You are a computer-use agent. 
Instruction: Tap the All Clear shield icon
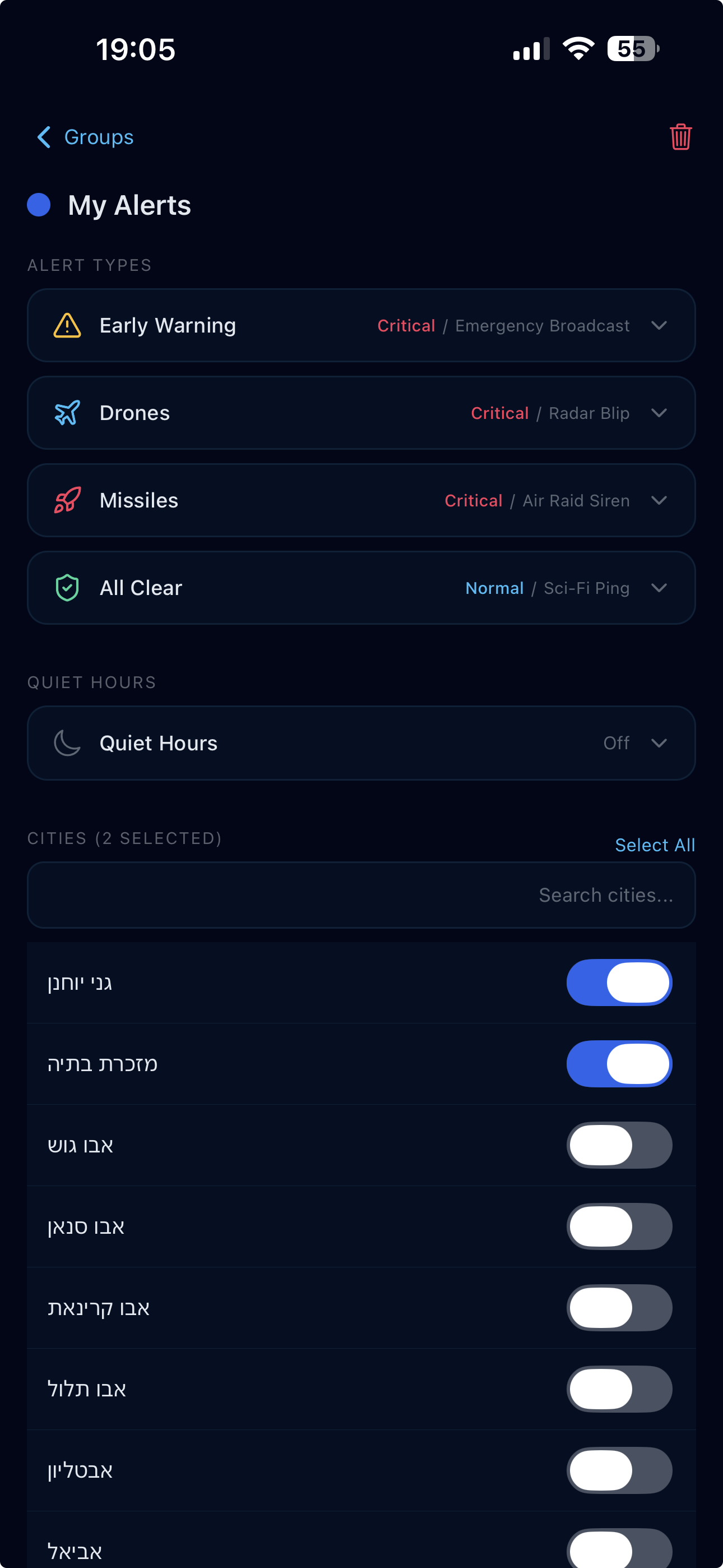coord(67,587)
